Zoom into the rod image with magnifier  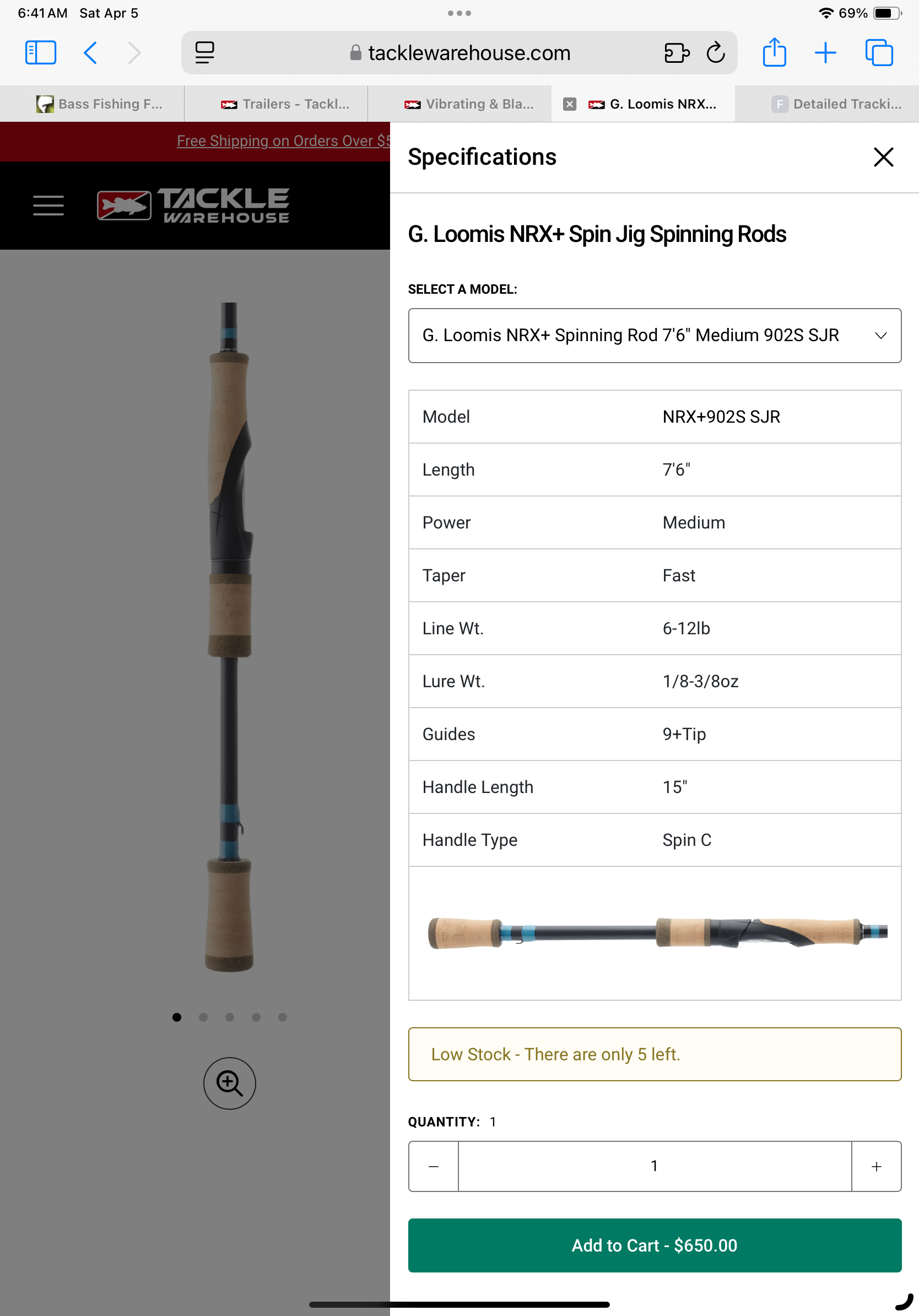point(229,1083)
